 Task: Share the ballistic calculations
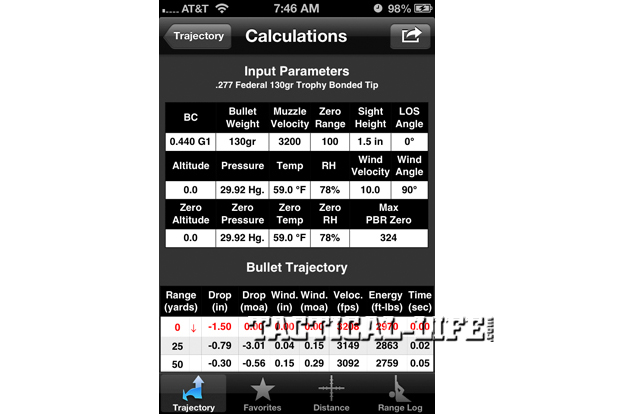410,37
